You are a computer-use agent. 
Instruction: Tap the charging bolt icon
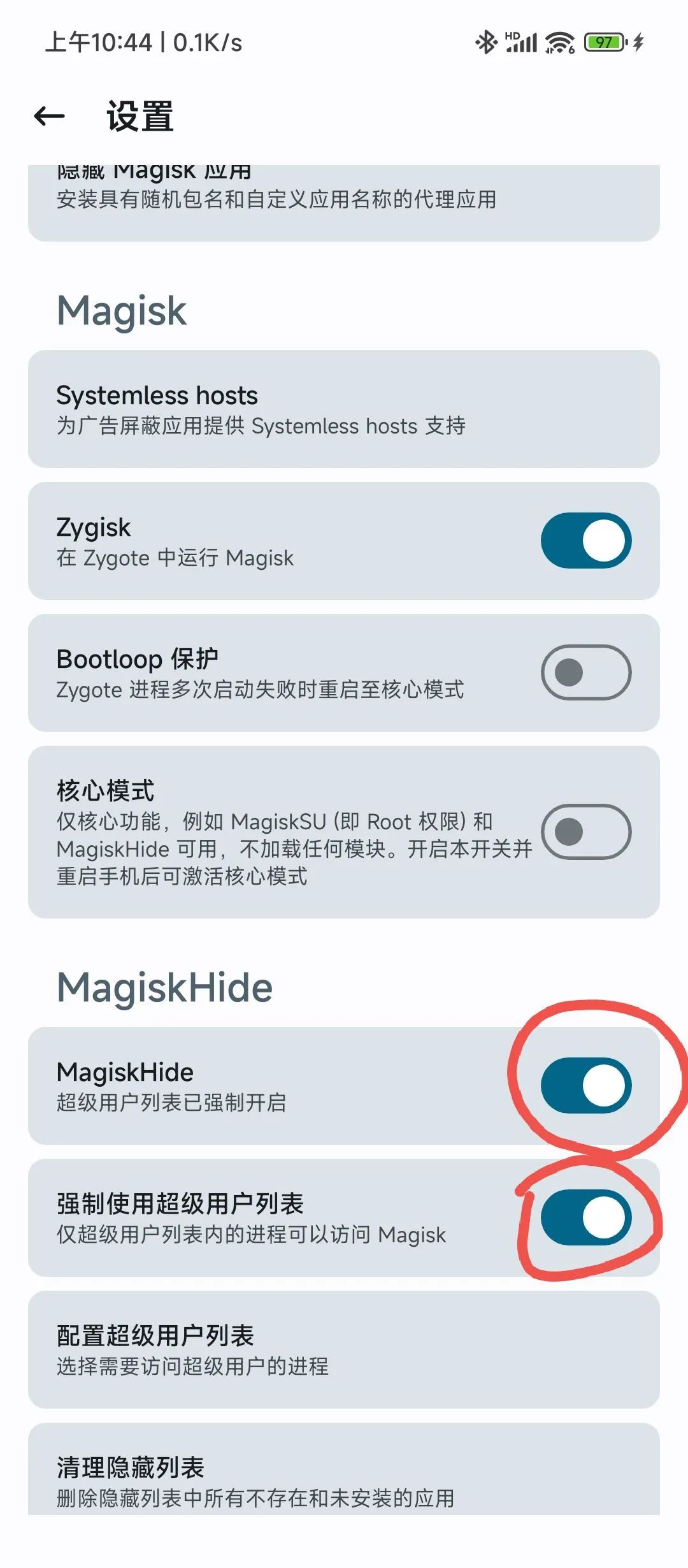637,42
